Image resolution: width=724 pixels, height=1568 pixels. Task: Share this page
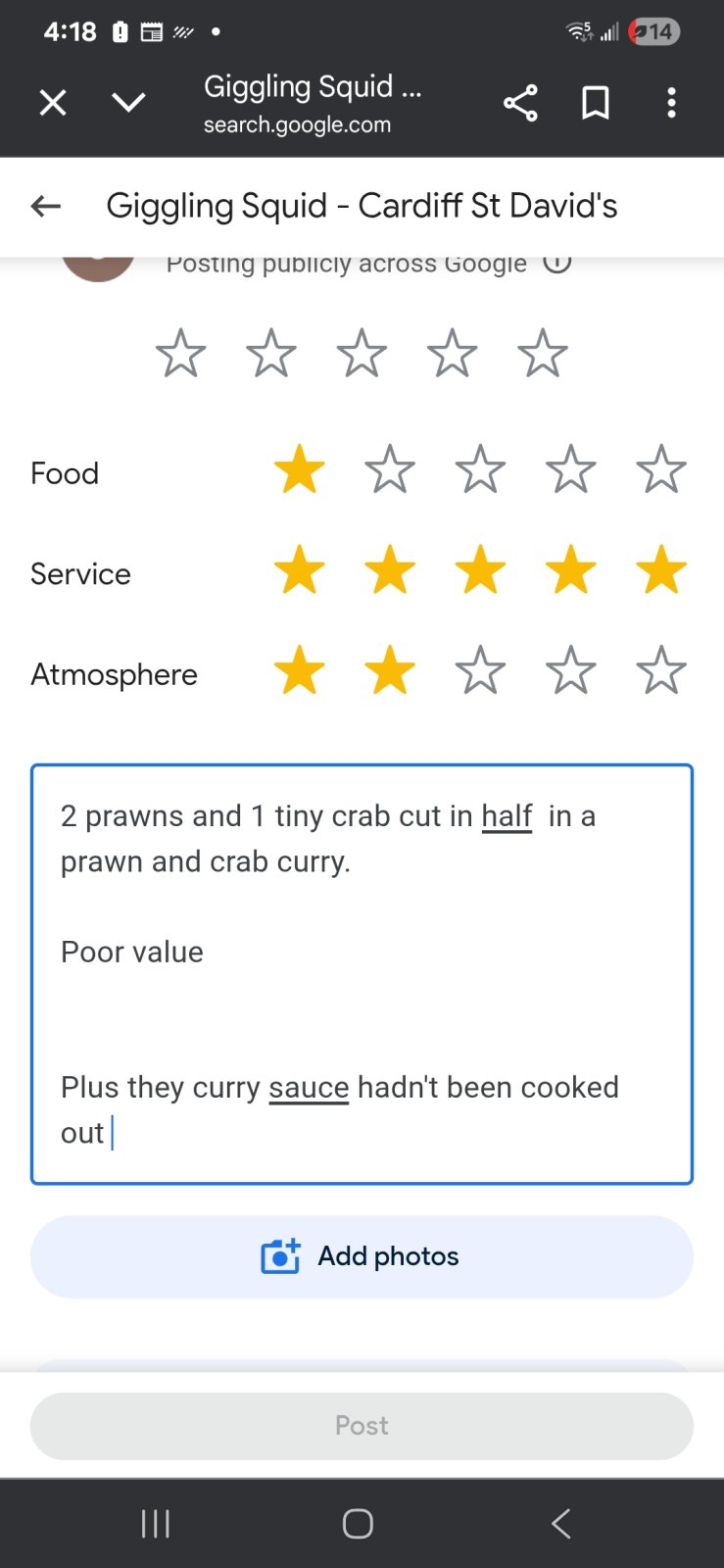click(x=520, y=103)
